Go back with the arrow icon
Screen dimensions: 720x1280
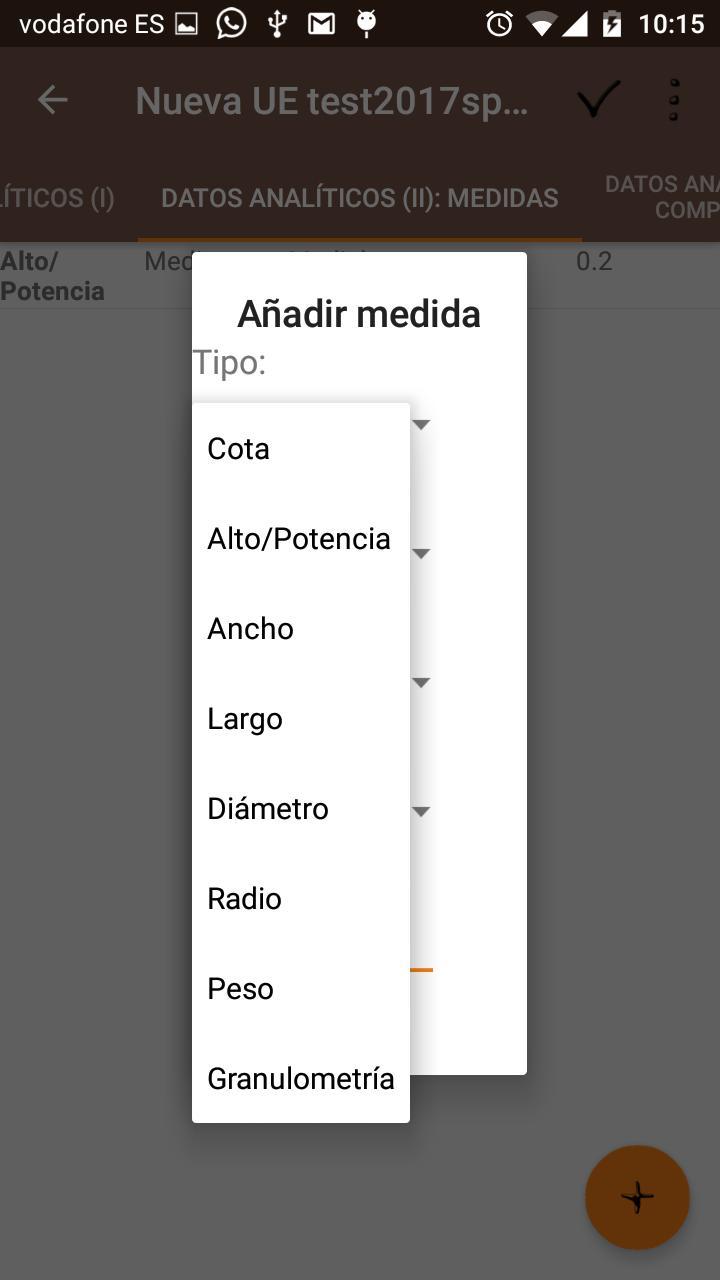pyautogui.click(x=52, y=100)
